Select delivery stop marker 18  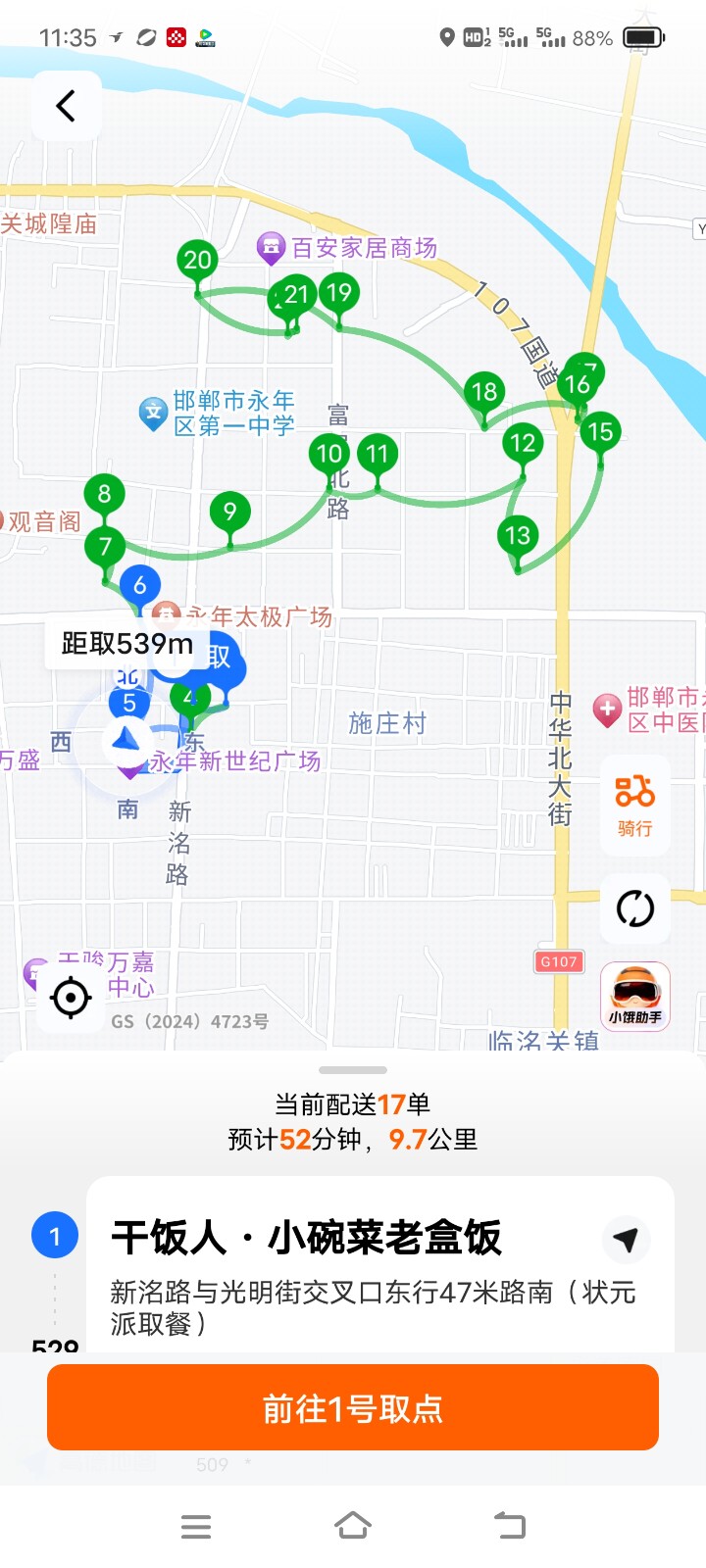coord(484,392)
